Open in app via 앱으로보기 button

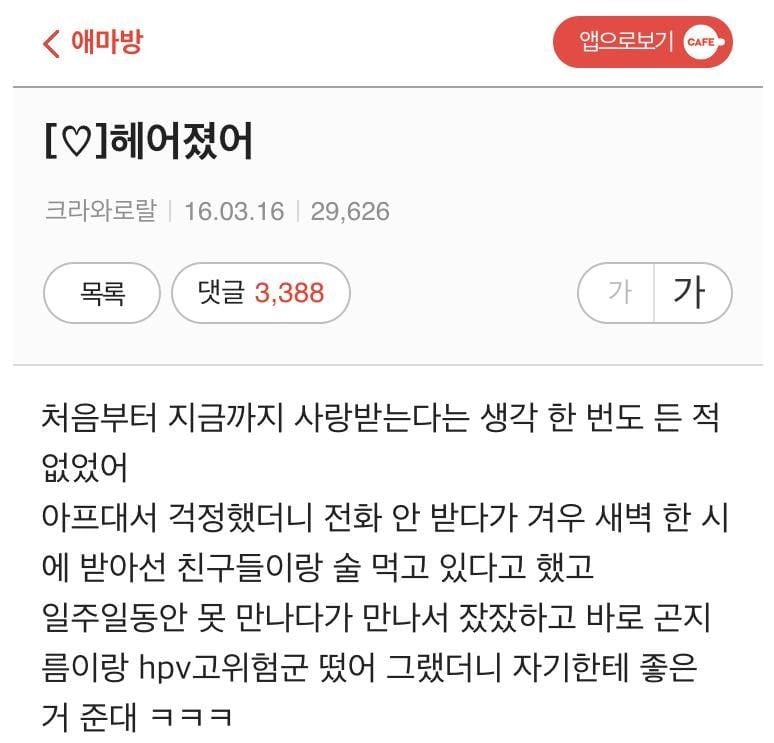tap(642, 42)
